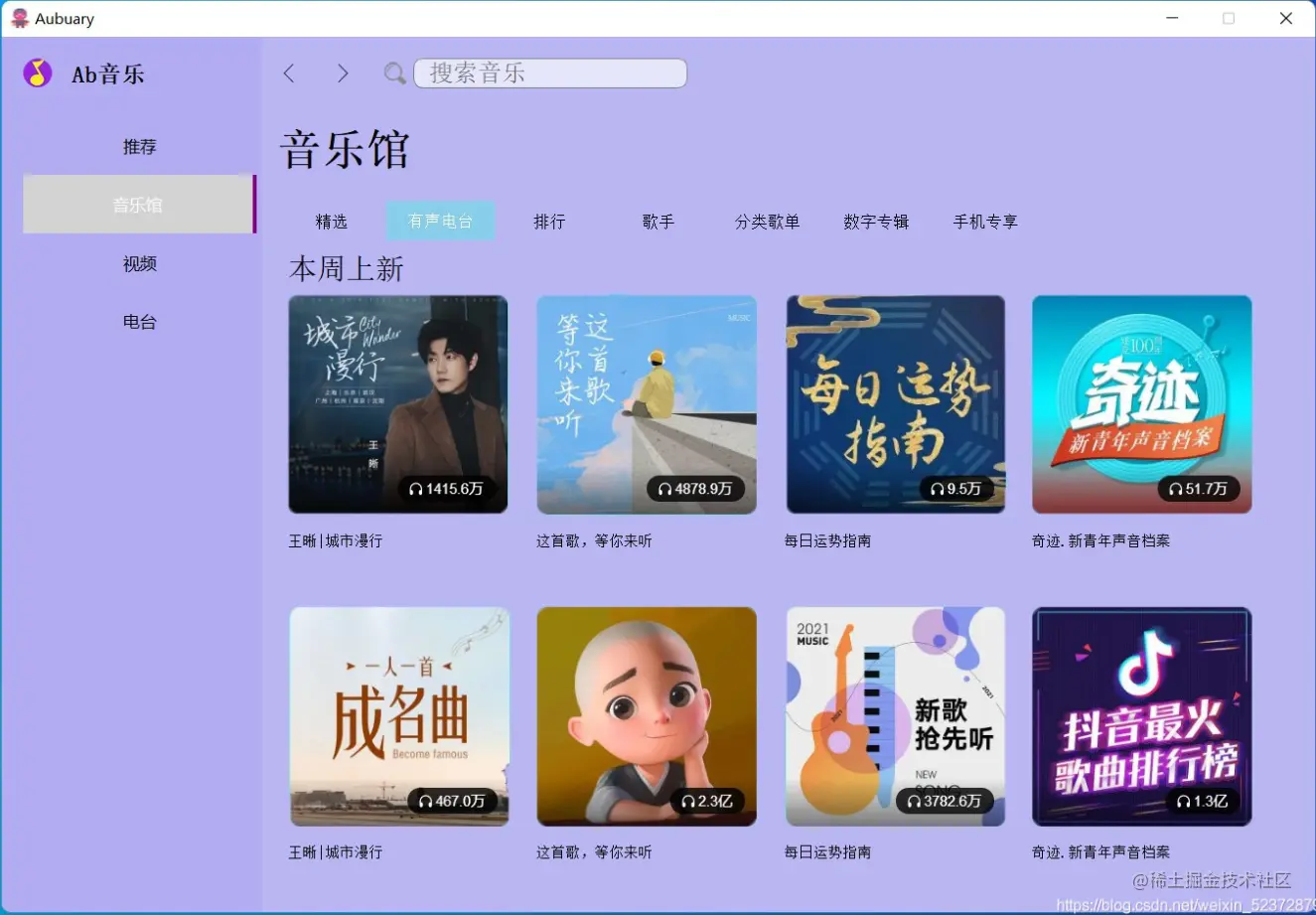Open the 奇迹 新青年声音档案 cover
Viewport: 1316px width, 915px height.
(1141, 404)
